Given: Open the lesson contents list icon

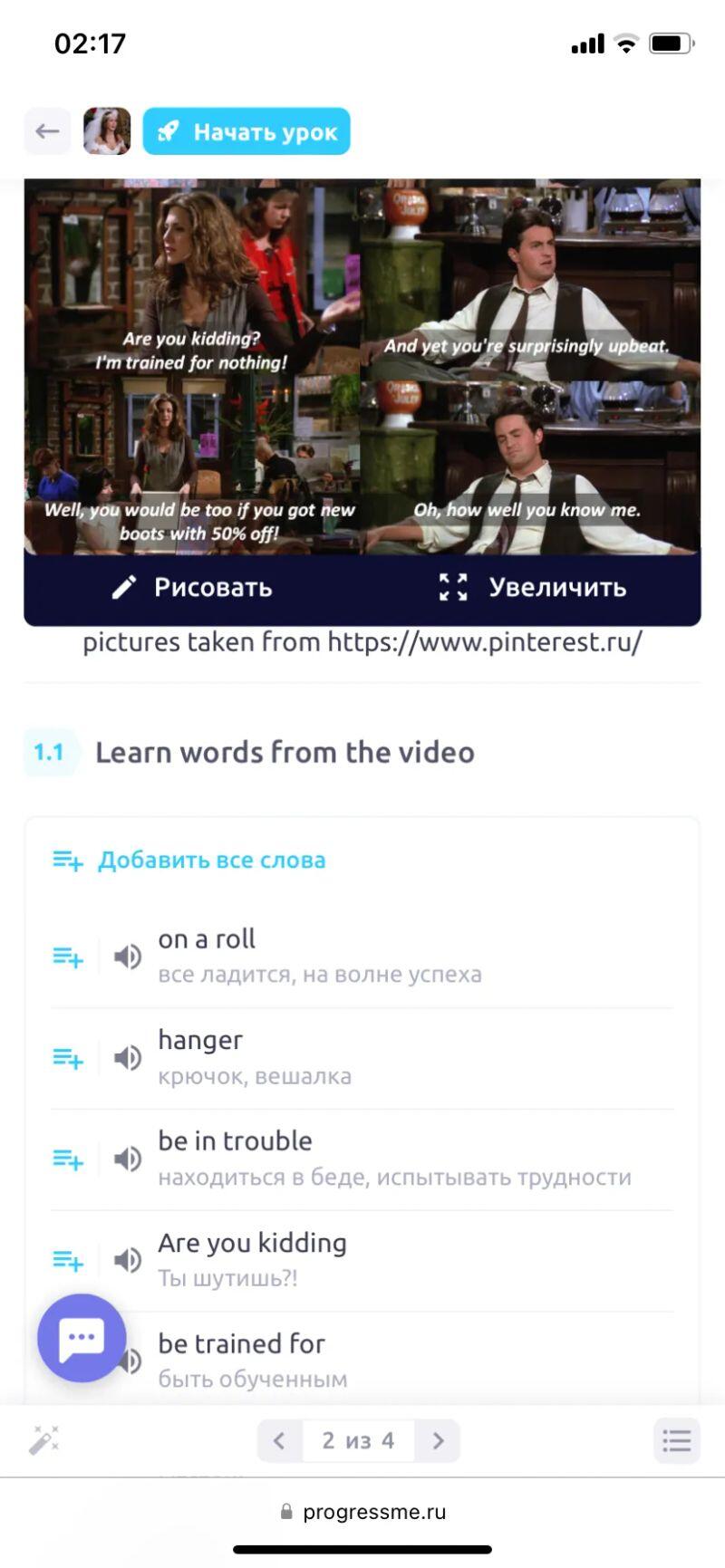Looking at the screenshot, I should [676, 1440].
